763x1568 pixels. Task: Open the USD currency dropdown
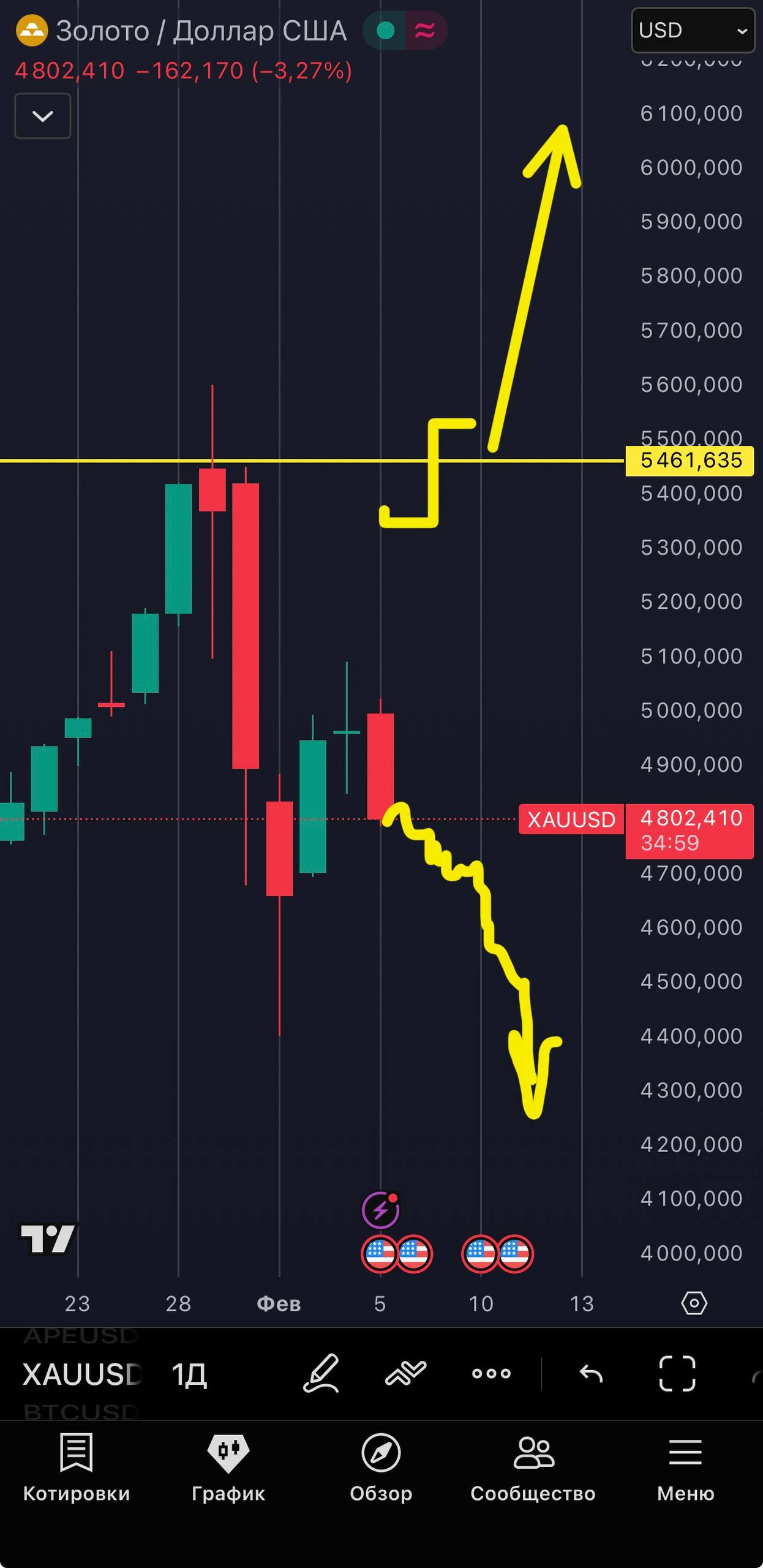[x=693, y=30]
